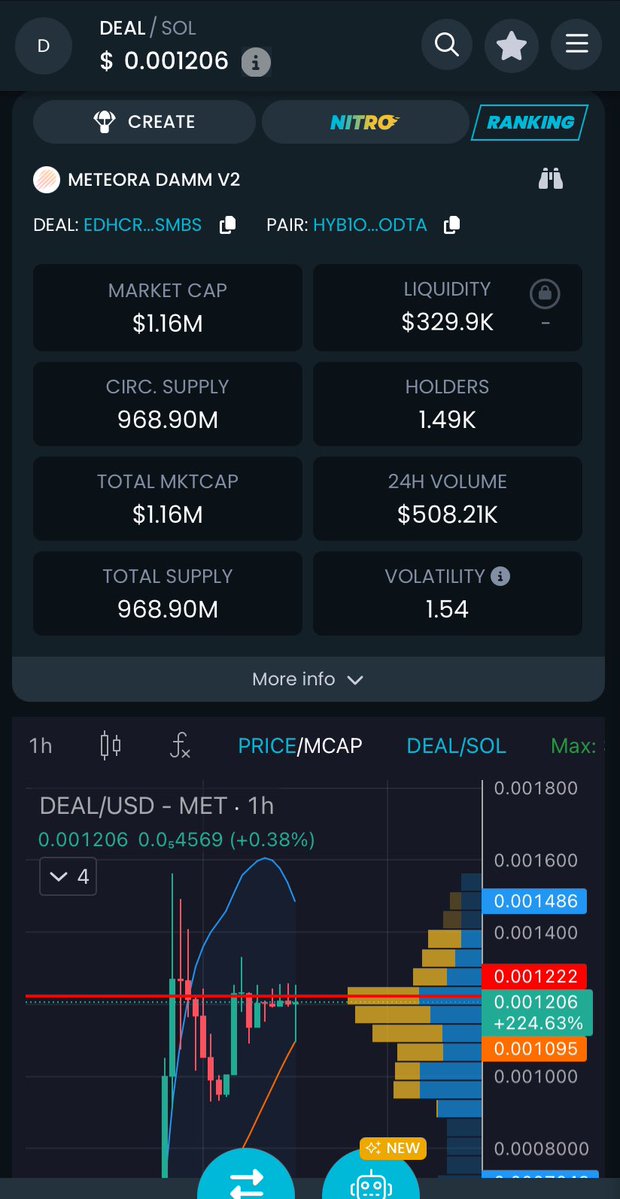
Task: Add DEAL to favorites with star
Action: pyautogui.click(x=511, y=45)
